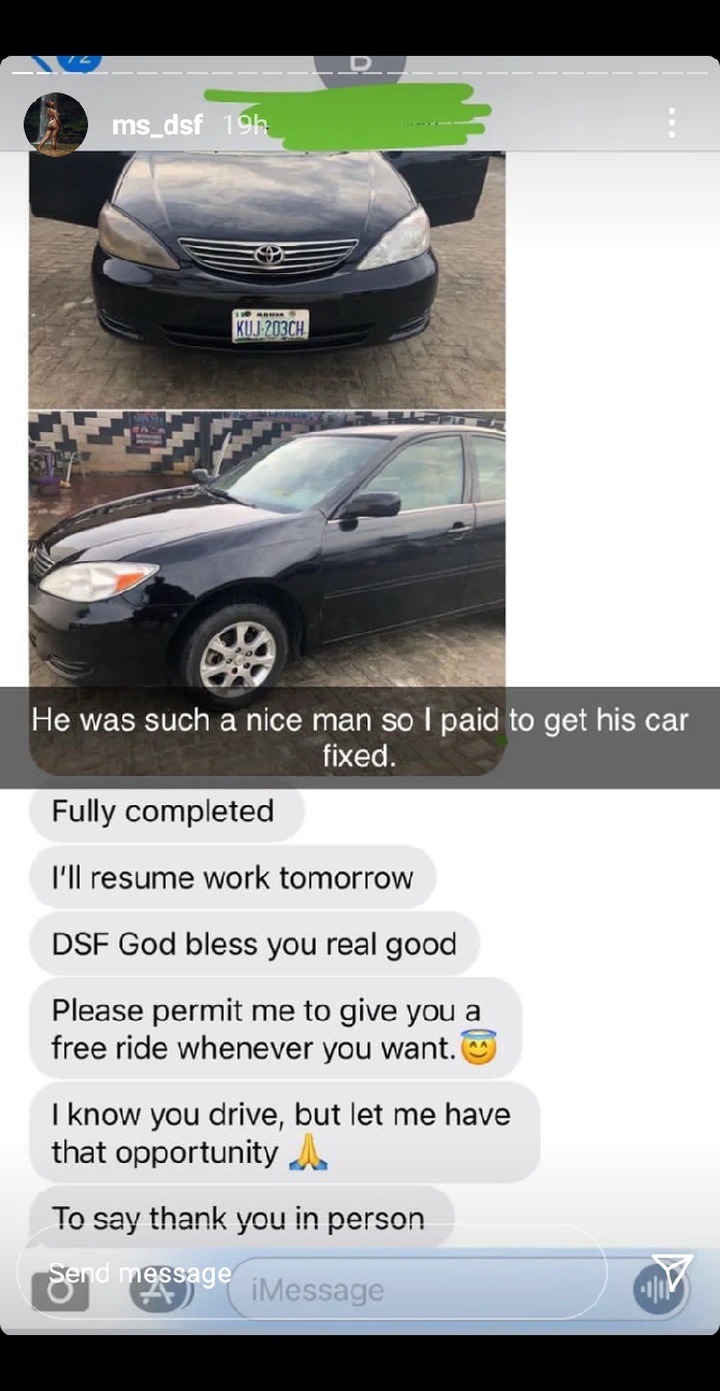Open the story overflow menu
The width and height of the screenshot is (720, 1391).
672,123
